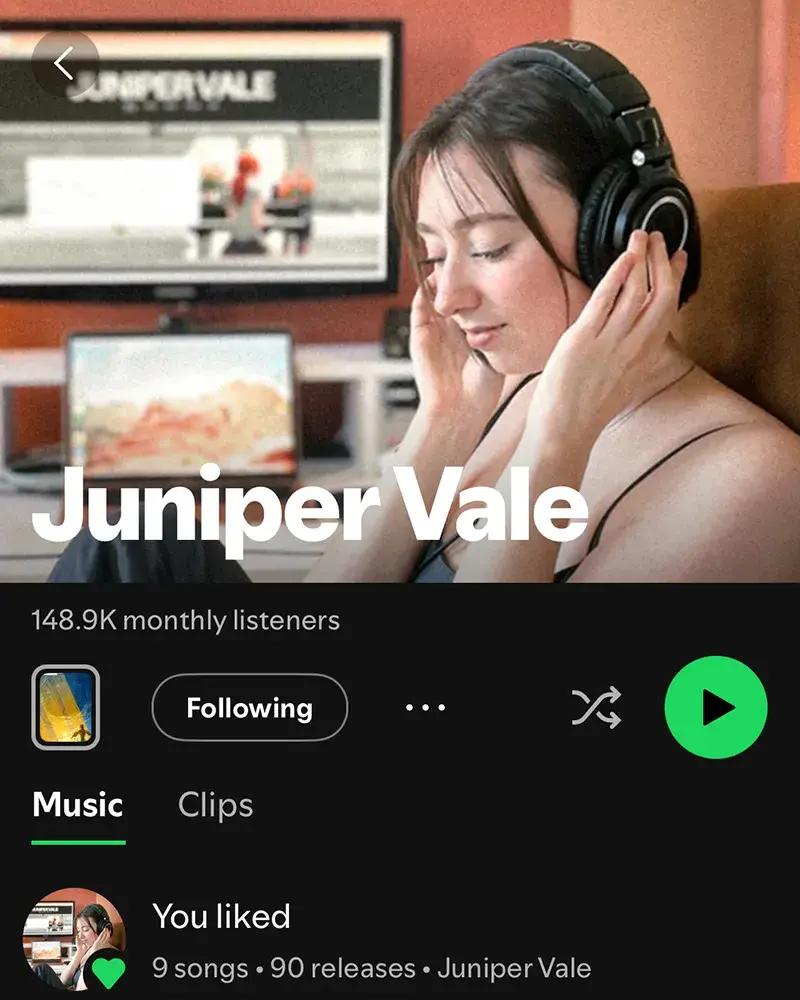The height and width of the screenshot is (1000, 800).
Task: Enable shuffle mode for this artist
Action: [x=597, y=707]
